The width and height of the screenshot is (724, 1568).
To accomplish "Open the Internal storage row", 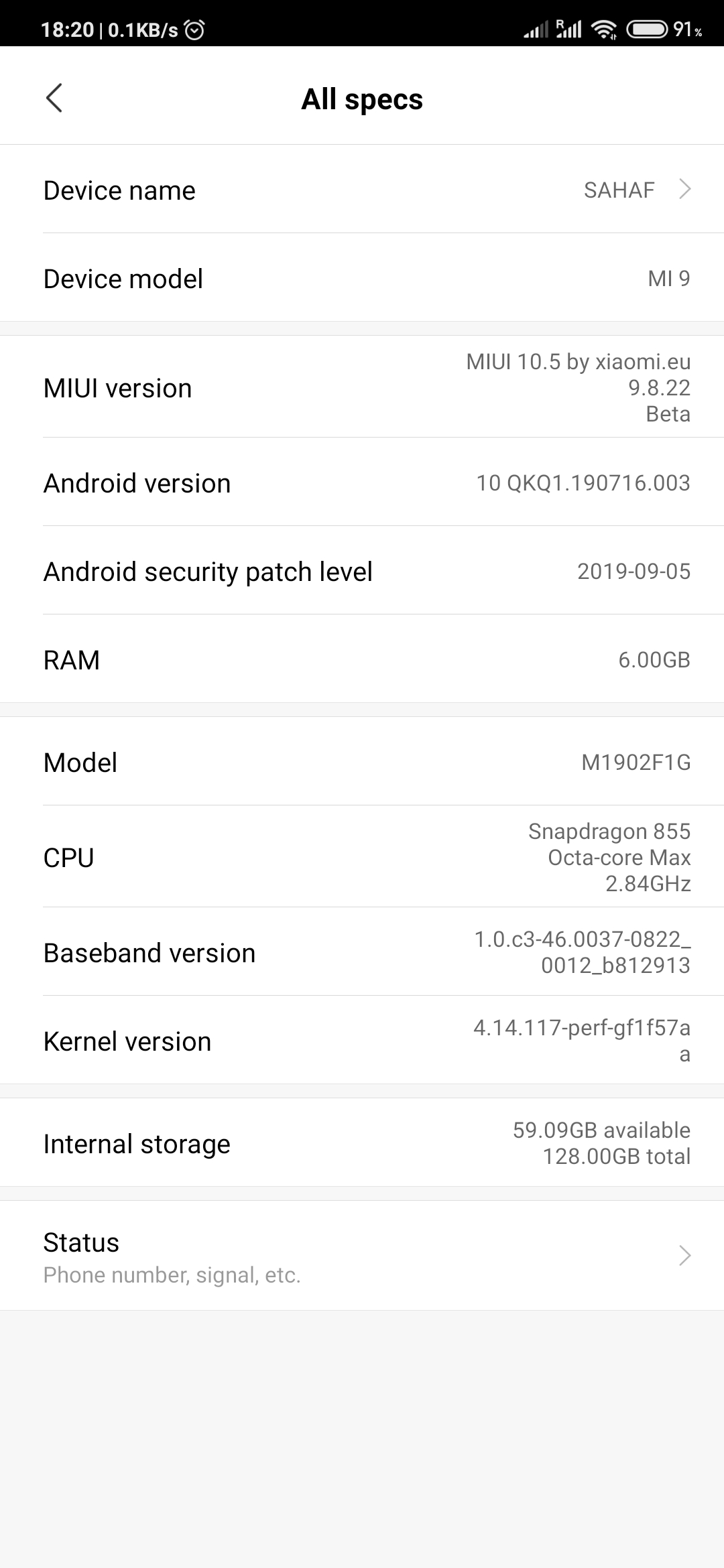I will (x=362, y=1143).
